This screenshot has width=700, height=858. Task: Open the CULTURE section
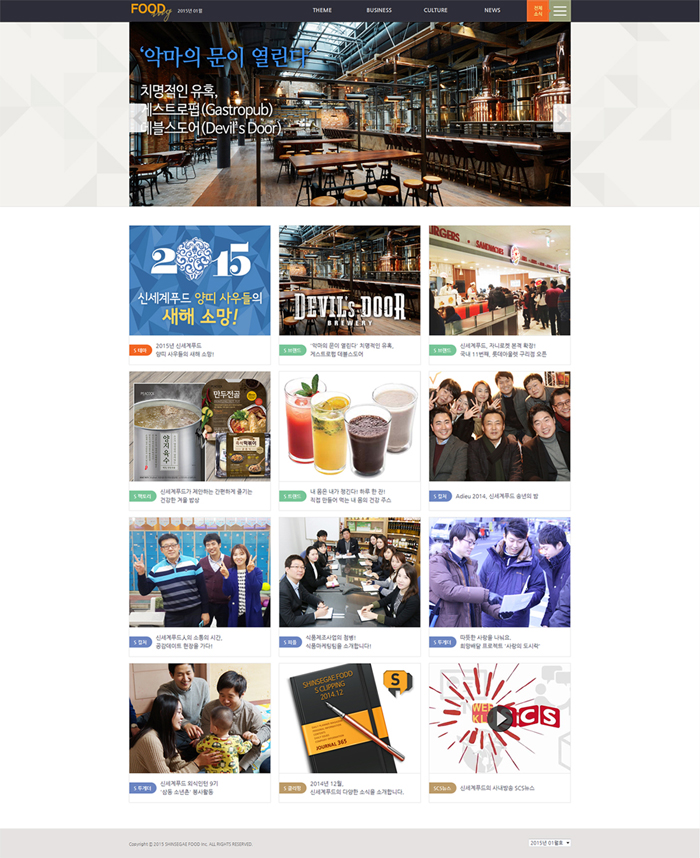[x=435, y=10]
